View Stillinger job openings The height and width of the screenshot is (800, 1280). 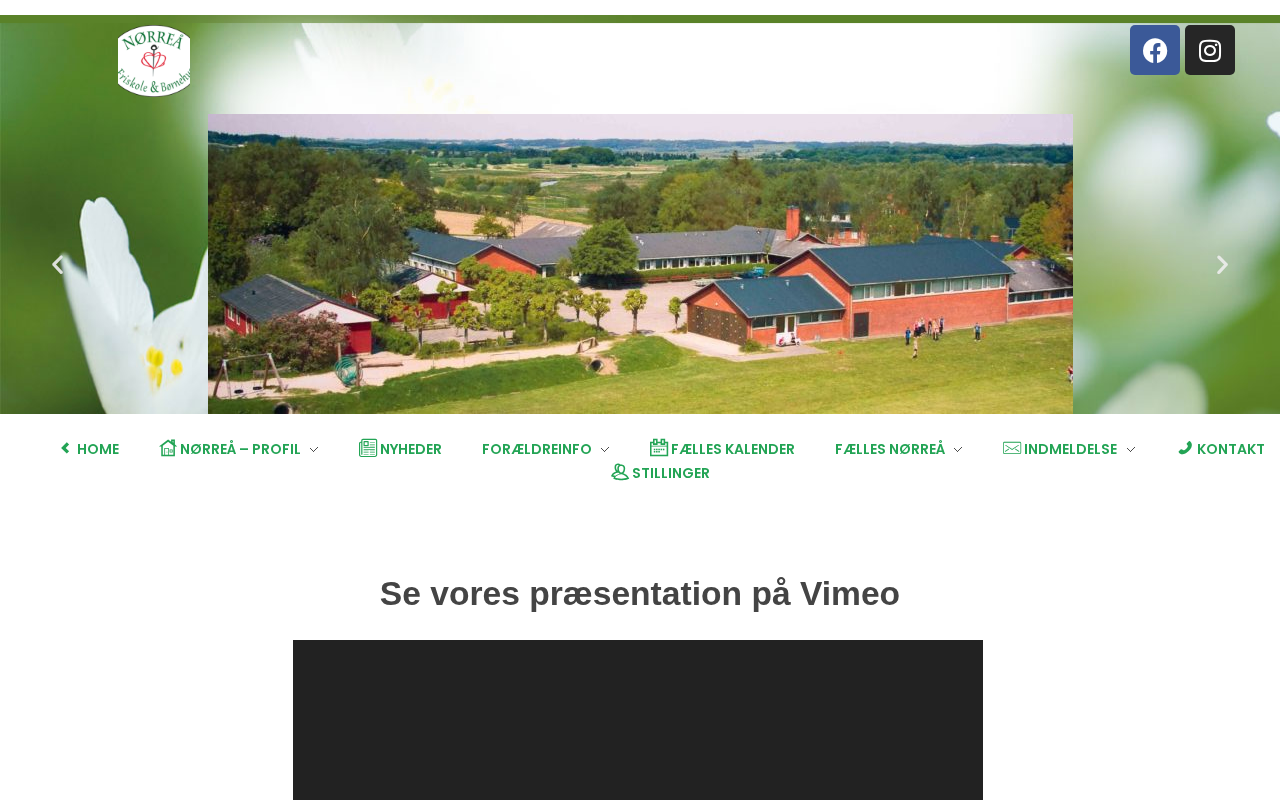[x=660, y=473]
